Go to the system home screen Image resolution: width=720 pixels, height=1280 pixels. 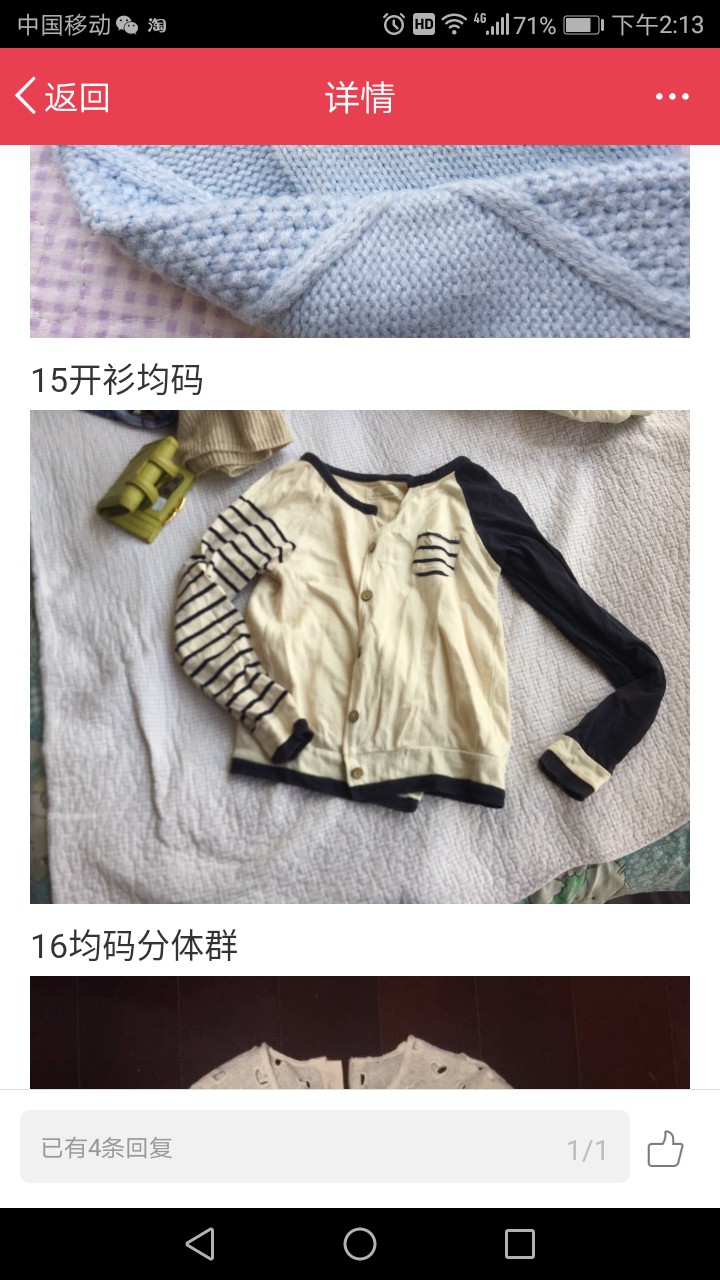coord(360,1244)
